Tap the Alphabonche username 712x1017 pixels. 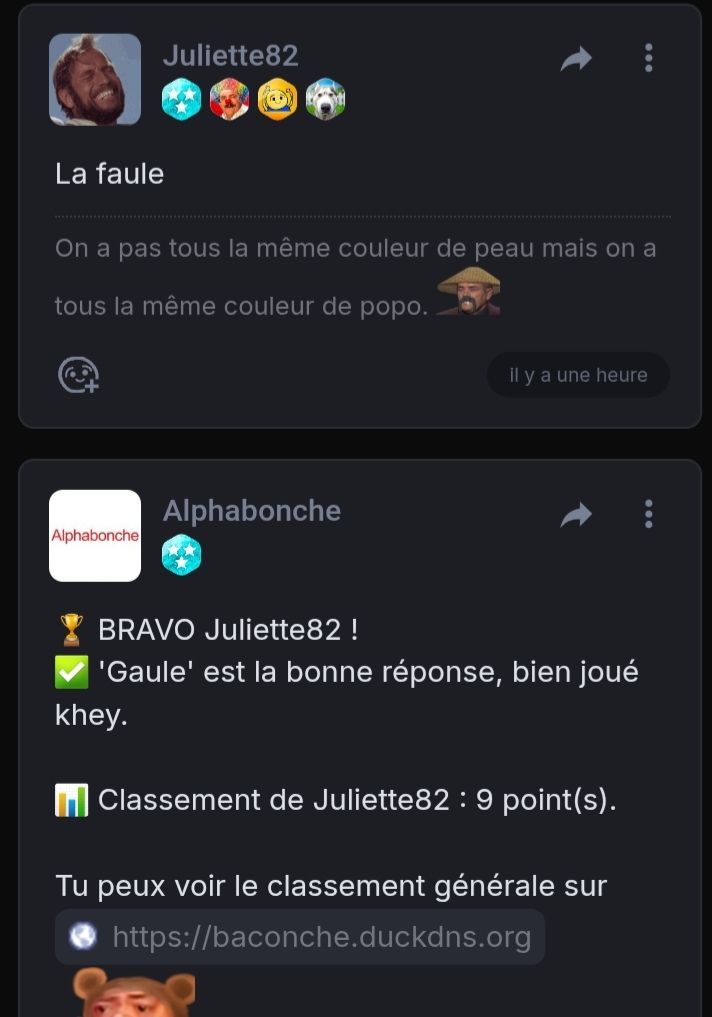[252, 511]
